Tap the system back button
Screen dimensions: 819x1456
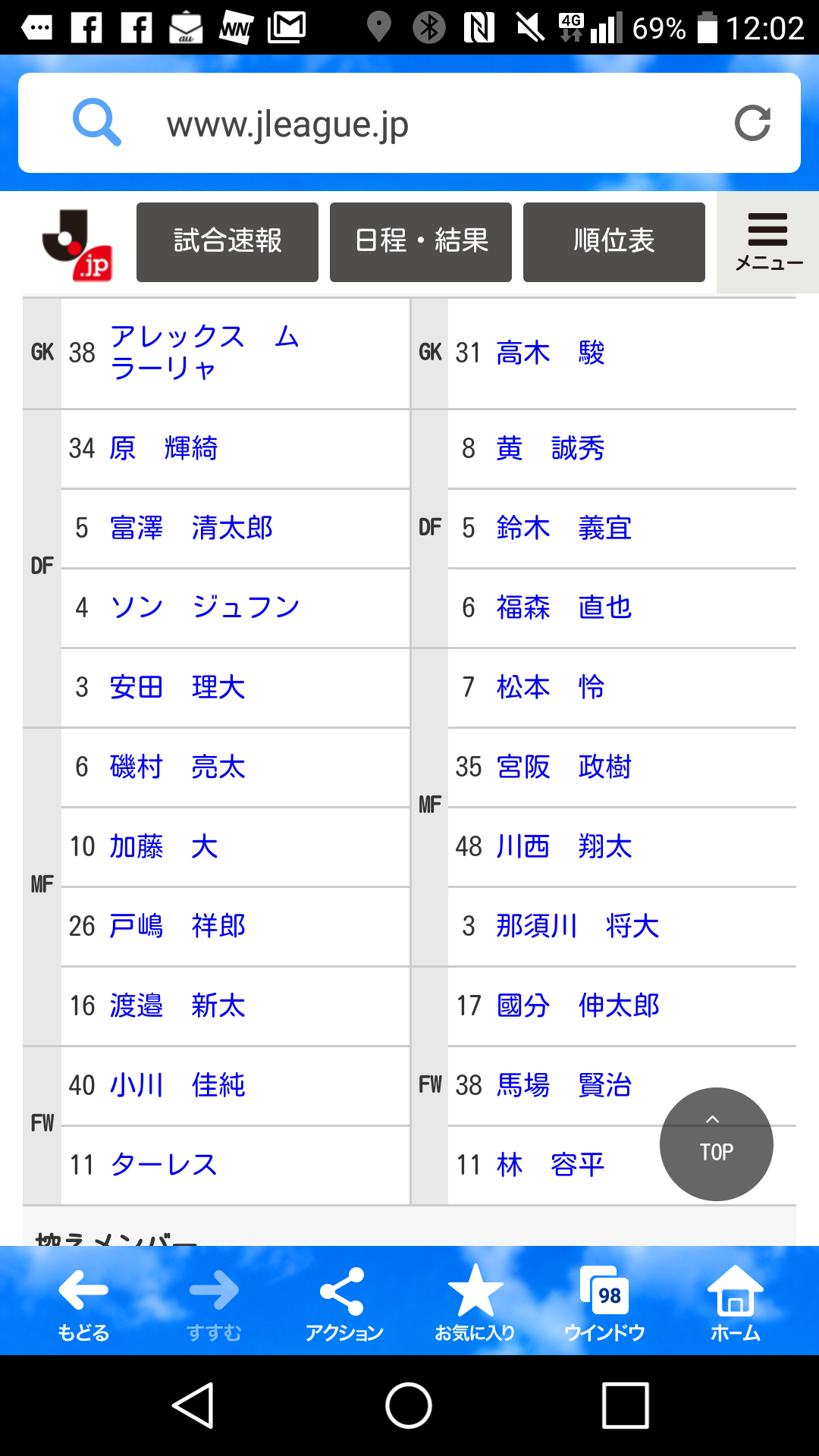[x=193, y=1405]
